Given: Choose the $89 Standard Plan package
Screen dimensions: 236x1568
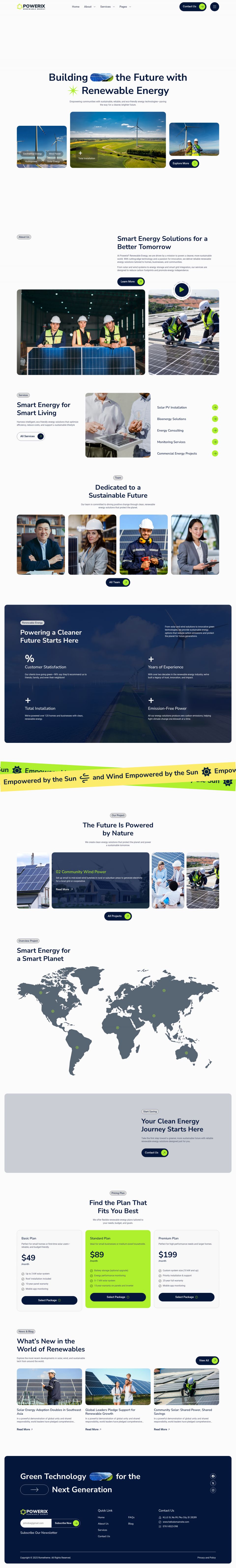Looking at the screenshot, I should (x=118, y=1297).
